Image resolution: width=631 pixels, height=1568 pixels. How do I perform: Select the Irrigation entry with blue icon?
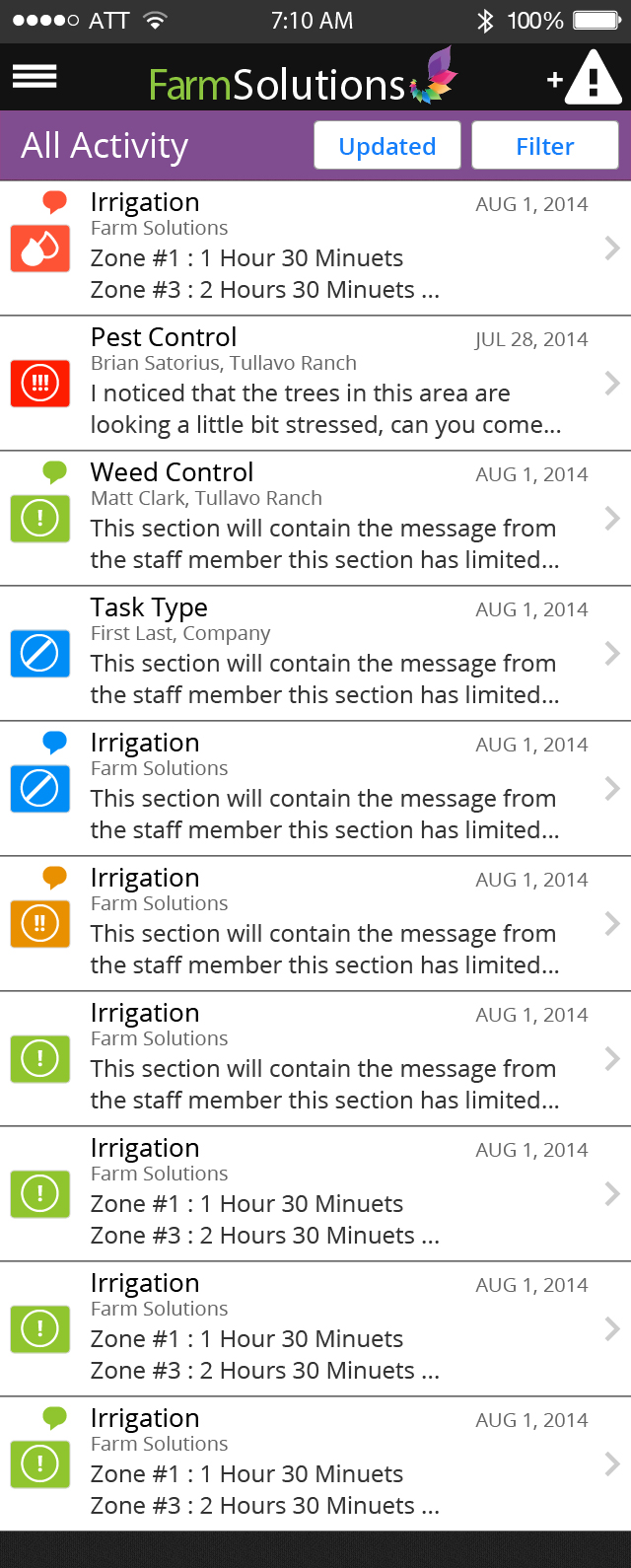(x=315, y=788)
